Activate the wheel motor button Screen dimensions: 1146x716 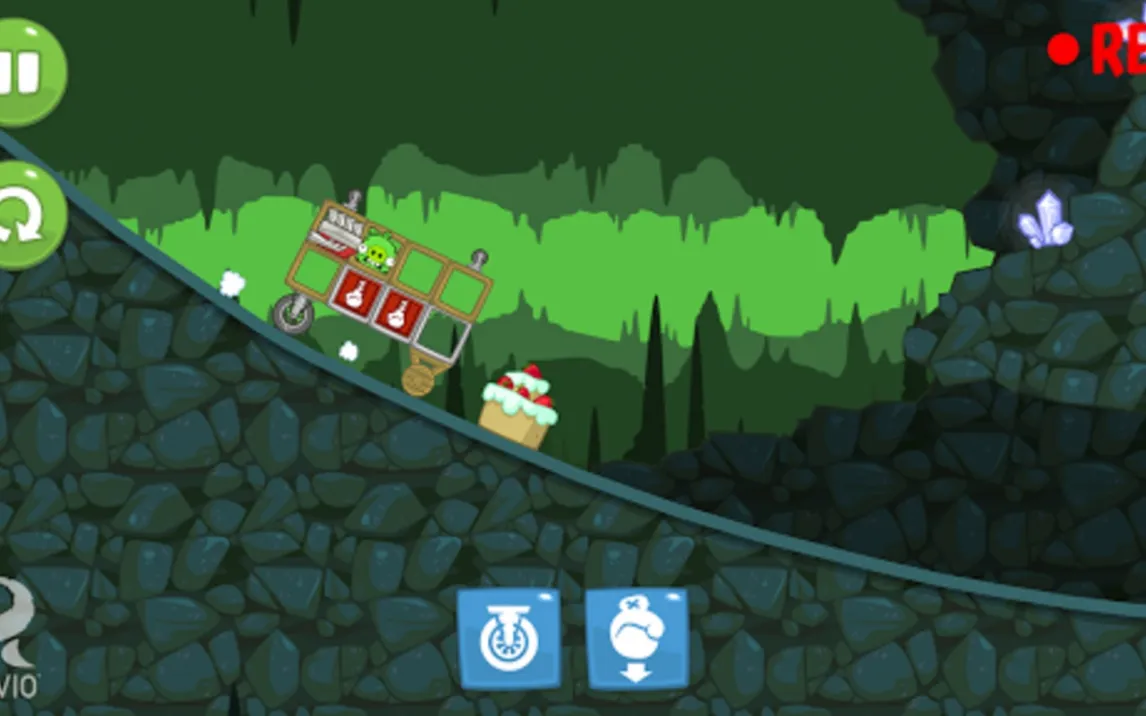tap(508, 639)
